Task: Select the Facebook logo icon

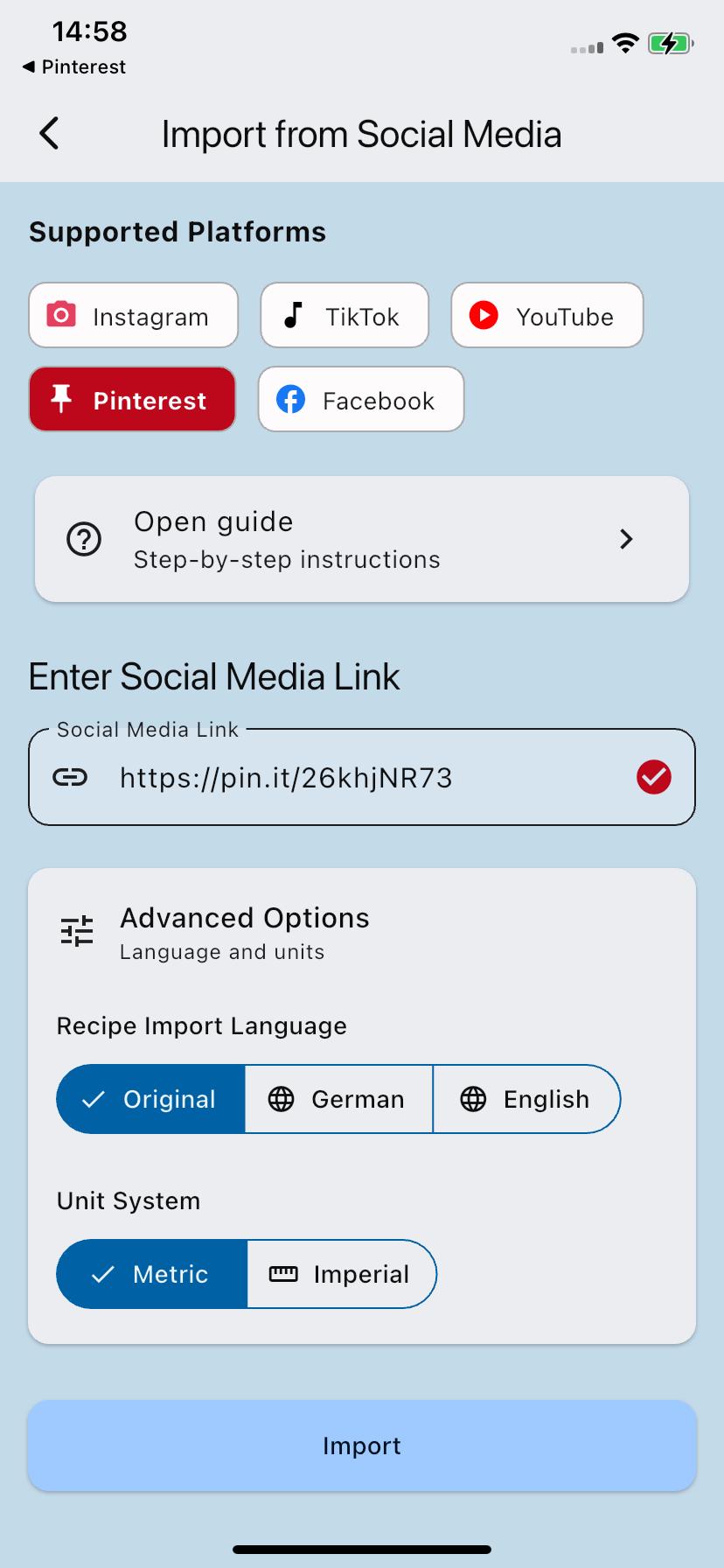Action: 289,399
